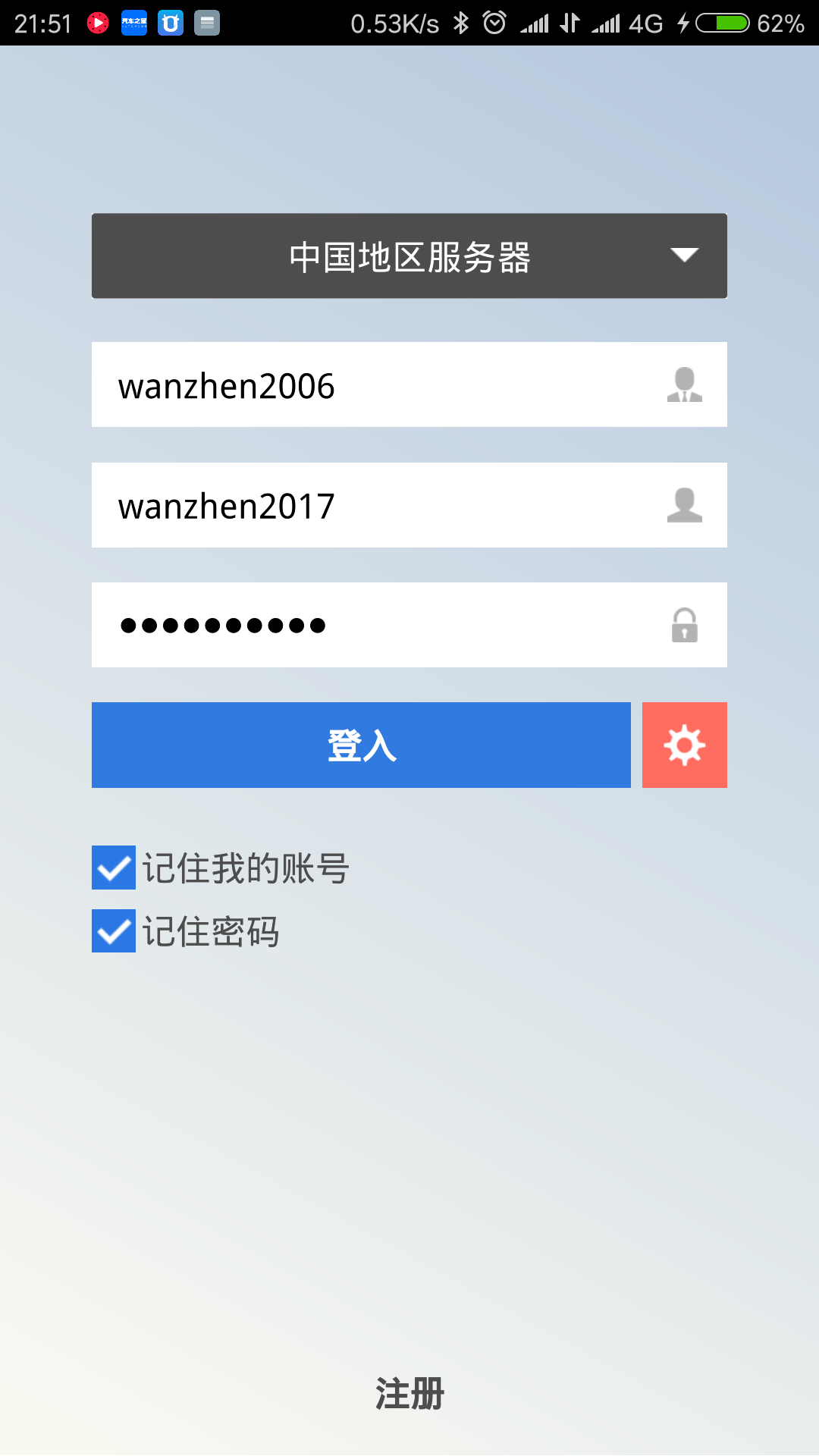Open 注册 registration link
Screen dimensions: 819x1456
pyautogui.click(x=409, y=1394)
